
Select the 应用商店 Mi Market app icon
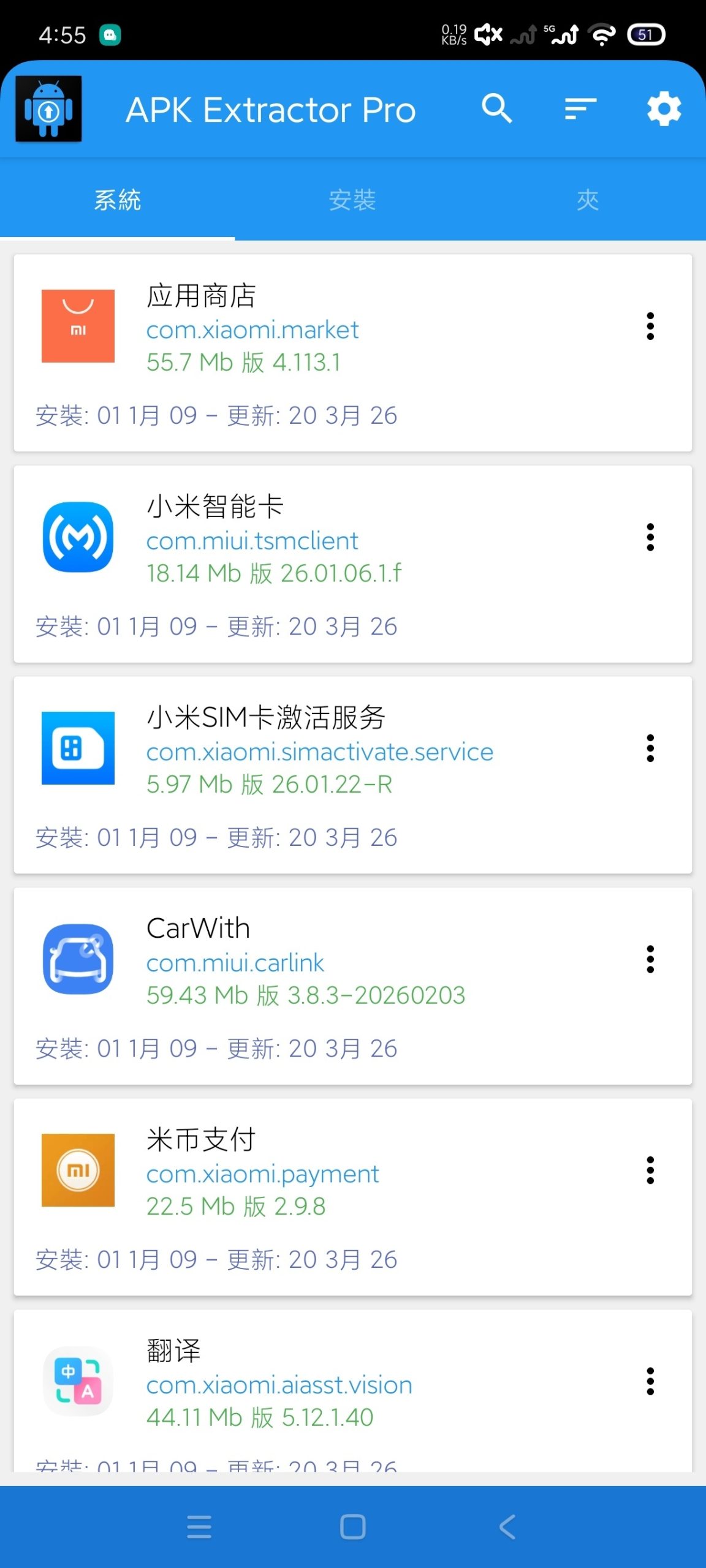pyautogui.click(x=77, y=326)
